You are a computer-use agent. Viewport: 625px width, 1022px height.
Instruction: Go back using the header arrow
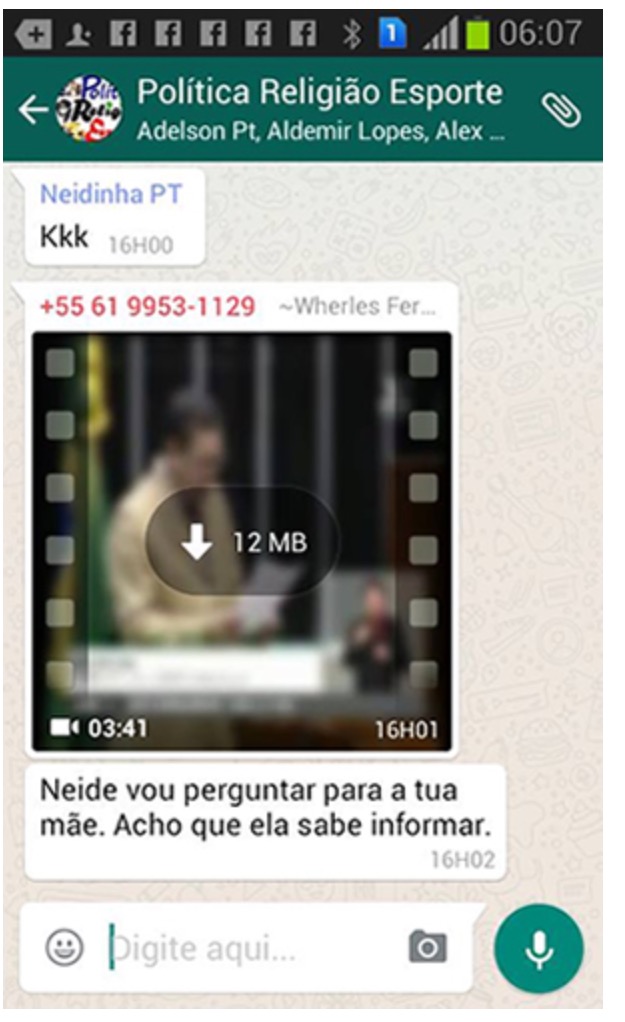(33, 111)
